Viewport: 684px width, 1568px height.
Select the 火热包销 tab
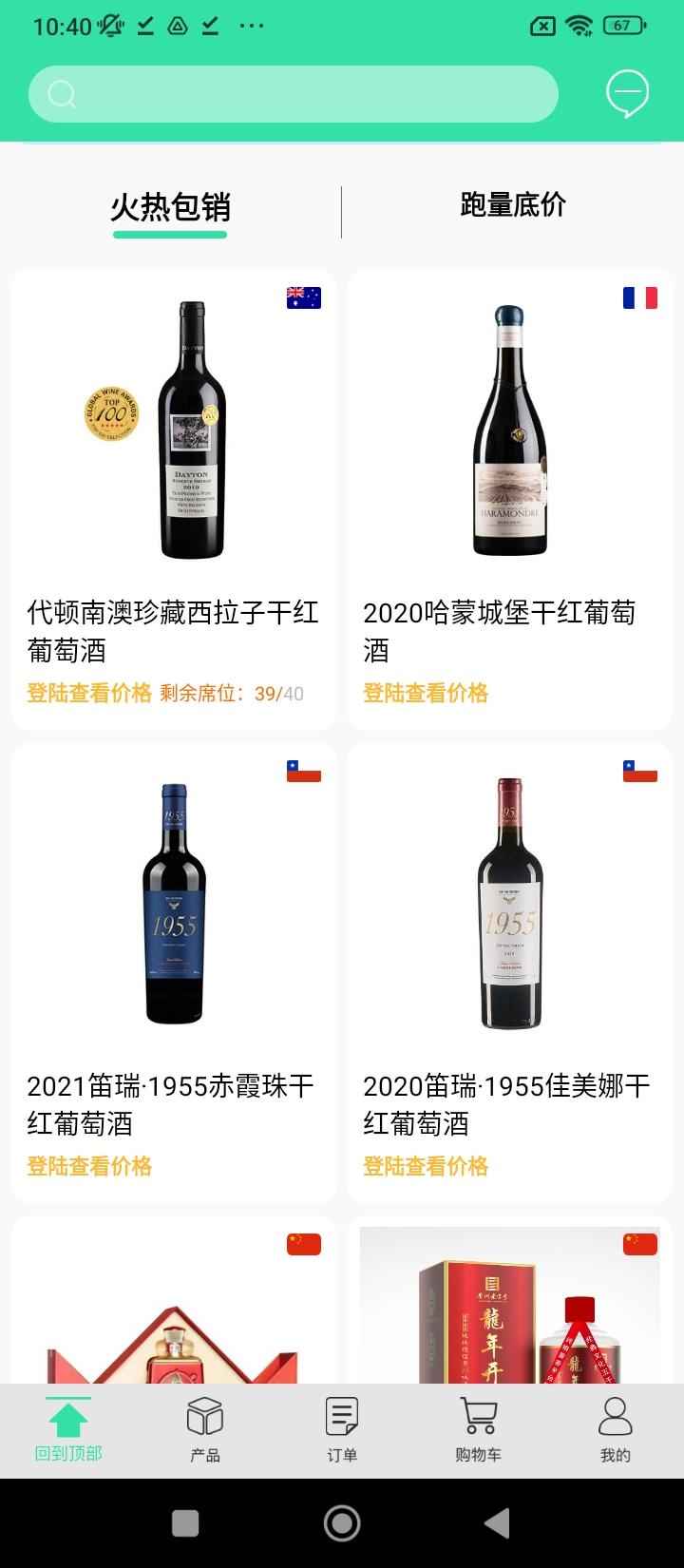(169, 205)
